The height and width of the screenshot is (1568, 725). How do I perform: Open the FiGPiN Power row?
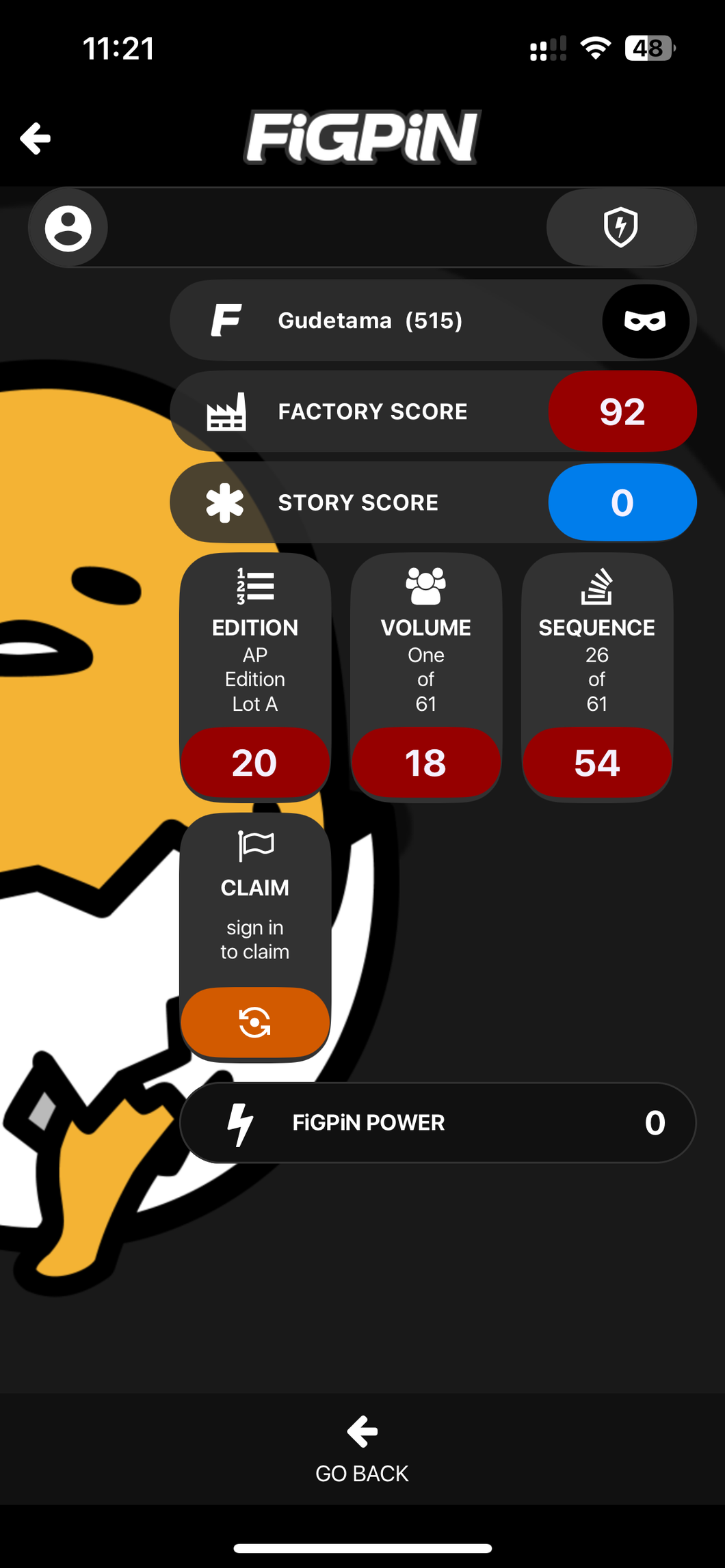click(438, 1122)
